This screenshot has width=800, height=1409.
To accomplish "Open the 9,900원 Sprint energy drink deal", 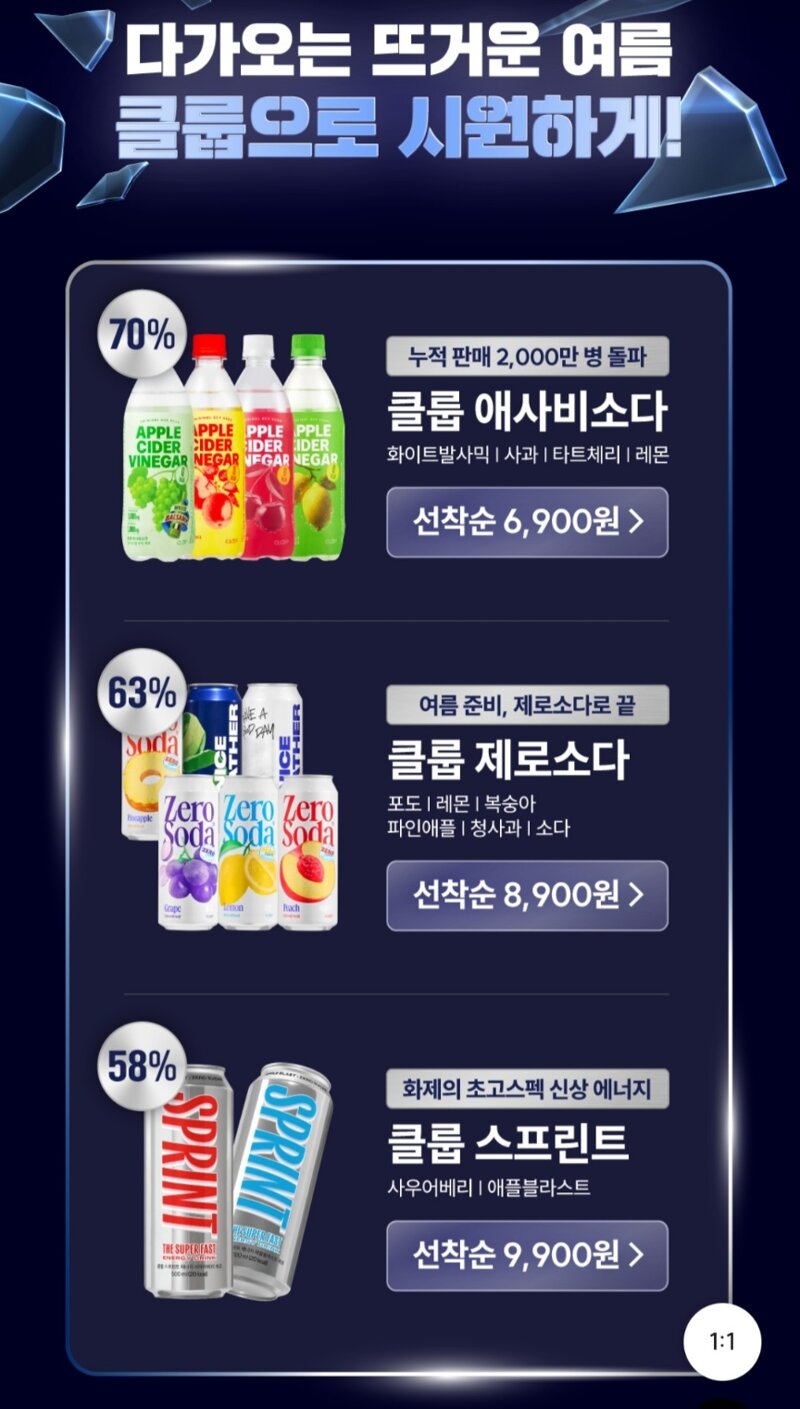I will click(x=527, y=1255).
